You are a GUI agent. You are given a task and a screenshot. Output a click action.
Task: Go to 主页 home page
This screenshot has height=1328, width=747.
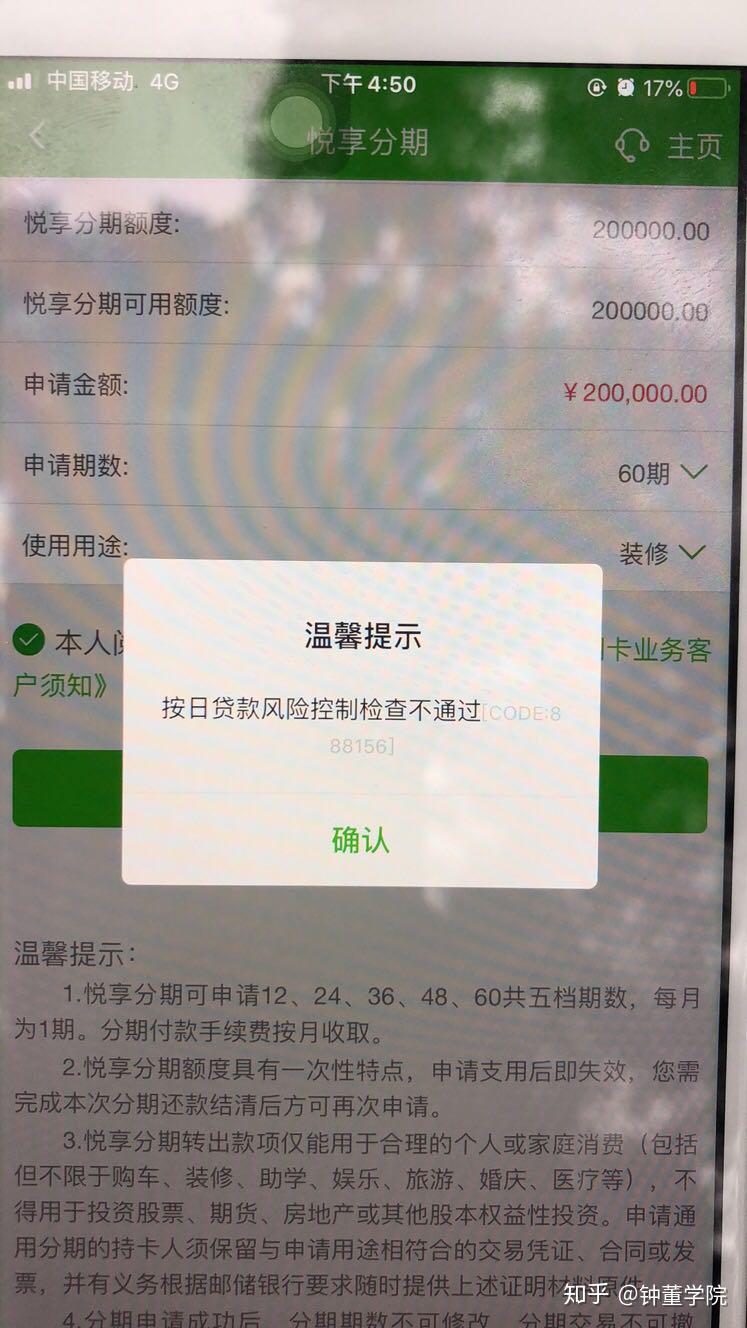point(694,146)
